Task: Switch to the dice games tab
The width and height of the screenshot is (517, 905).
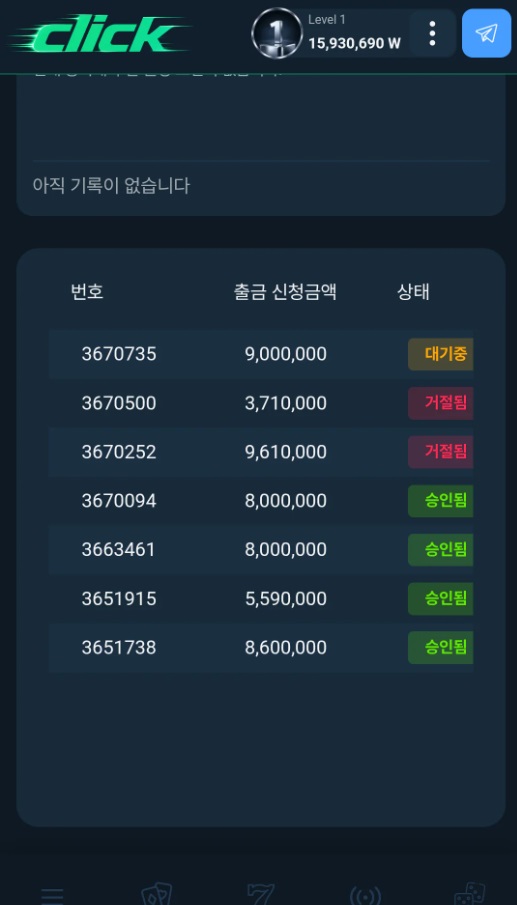Action: click(x=469, y=894)
